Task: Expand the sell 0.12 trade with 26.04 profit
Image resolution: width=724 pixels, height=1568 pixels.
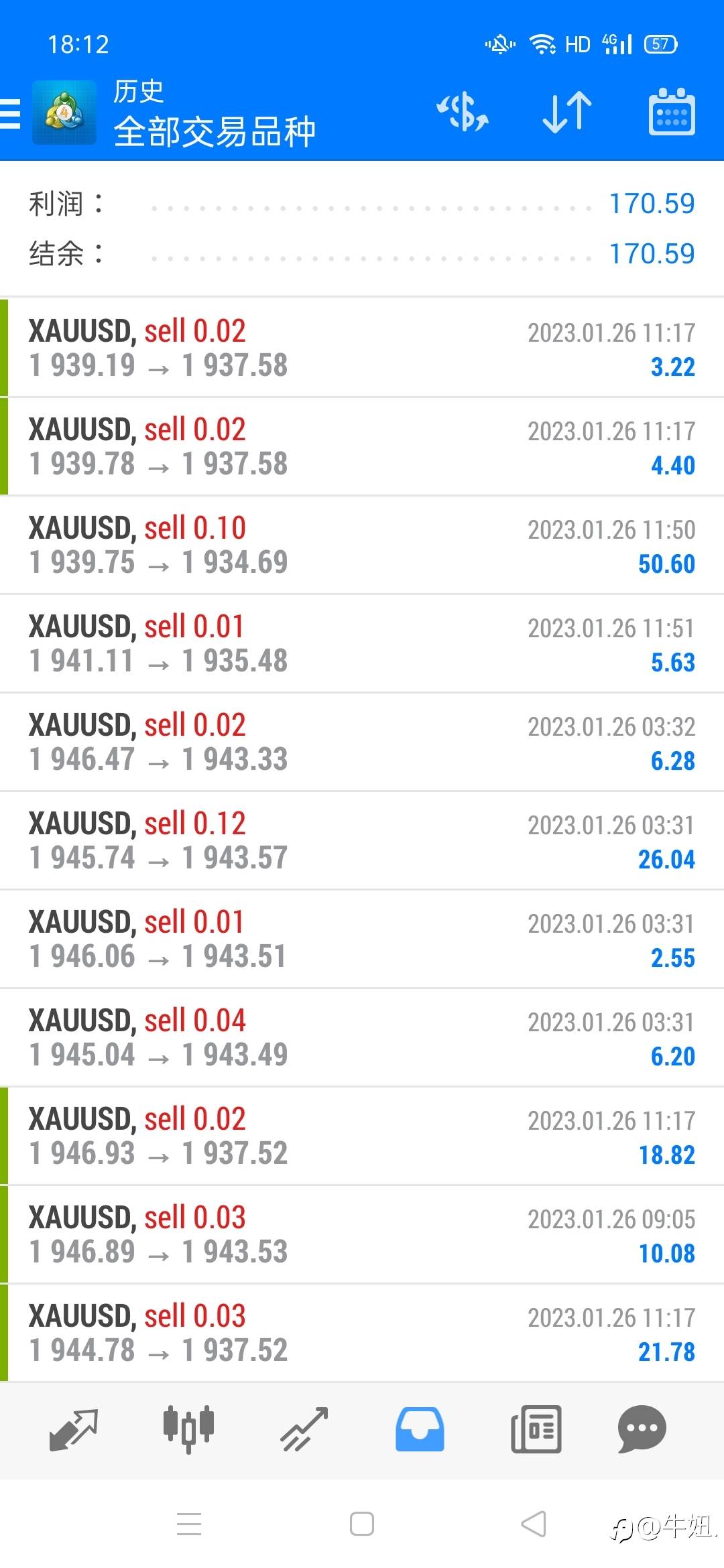Action: point(362,840)
